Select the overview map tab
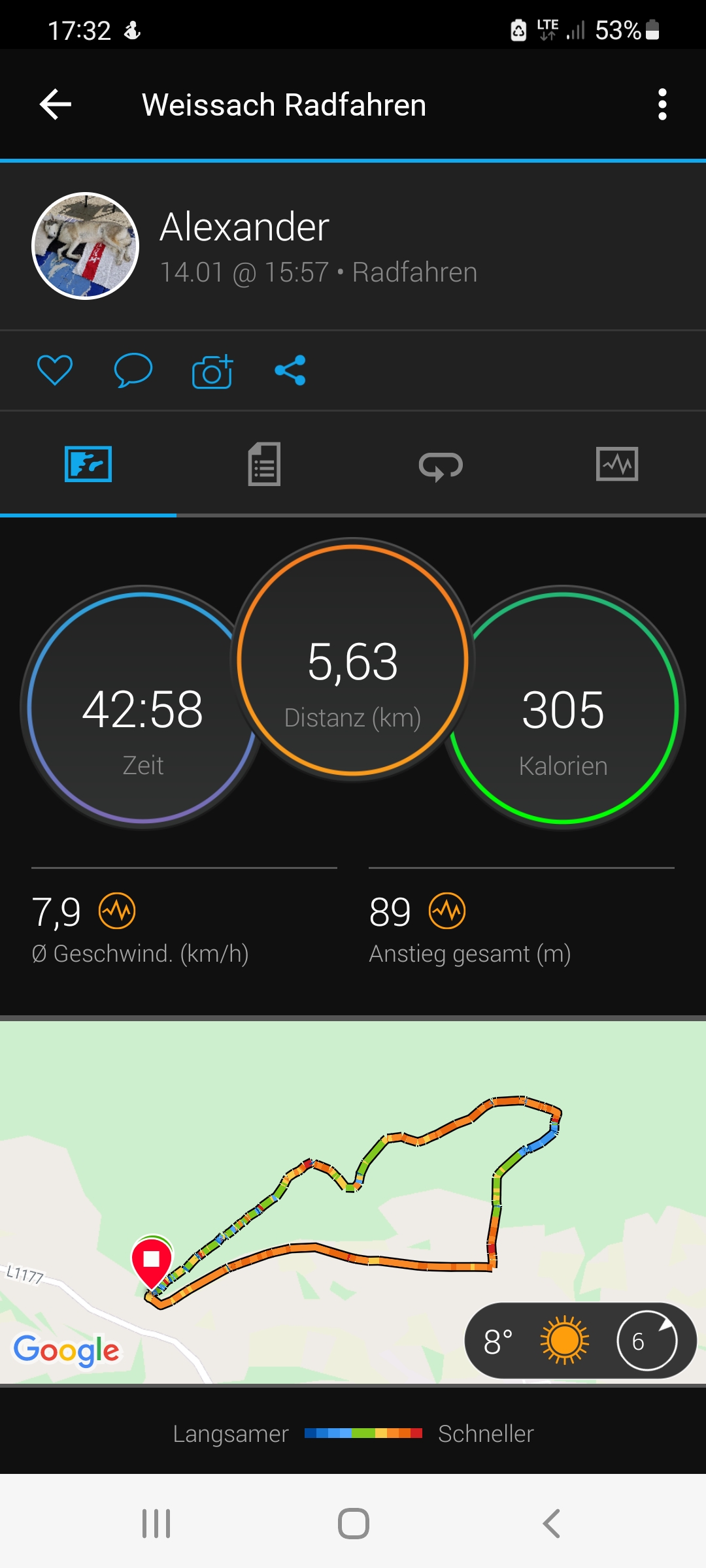 (88, 465)
